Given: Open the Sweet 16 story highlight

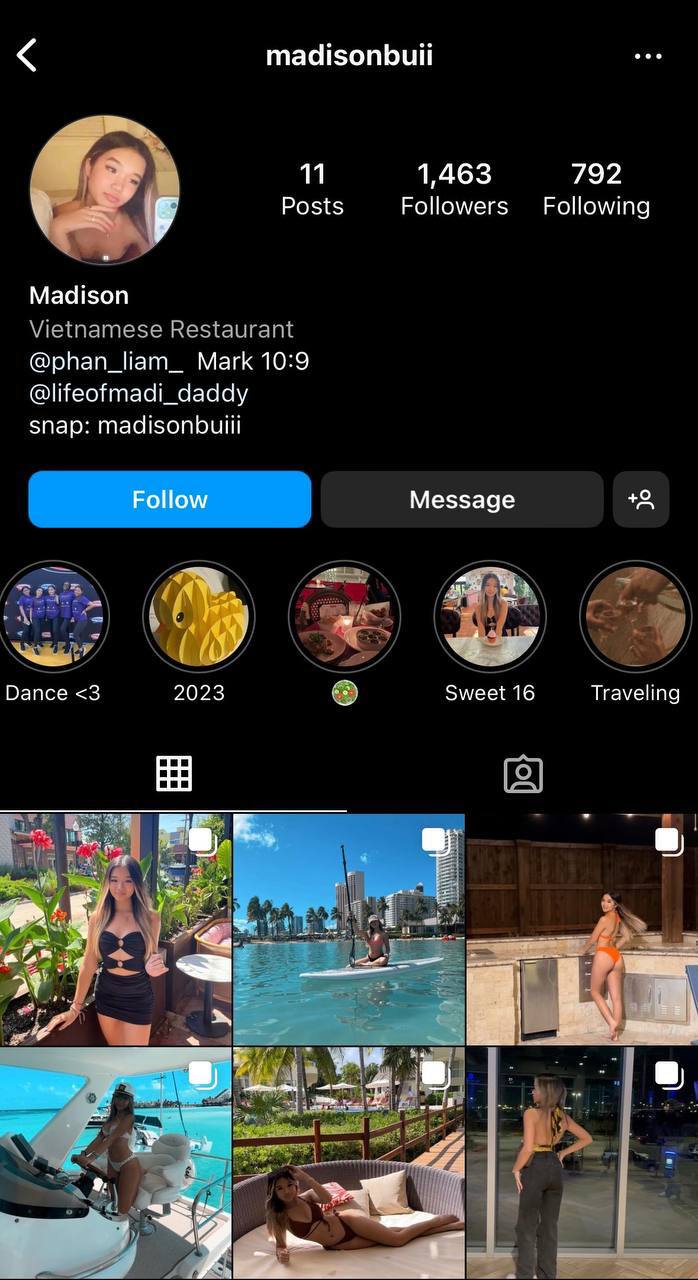Looking at the screenshot, I should click(490, 616).
